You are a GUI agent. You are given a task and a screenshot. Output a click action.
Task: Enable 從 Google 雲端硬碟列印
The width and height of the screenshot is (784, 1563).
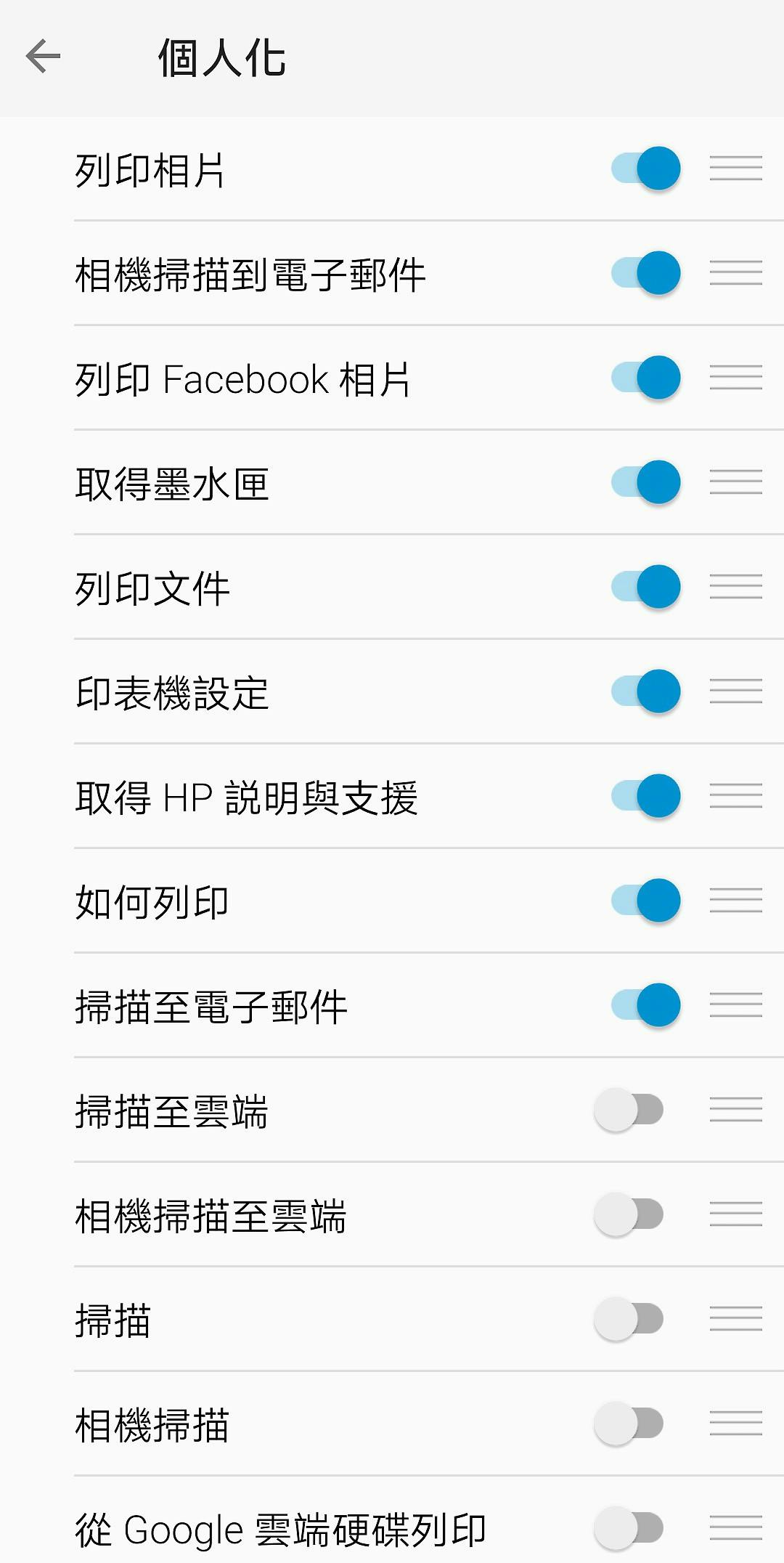point(629,1528)
